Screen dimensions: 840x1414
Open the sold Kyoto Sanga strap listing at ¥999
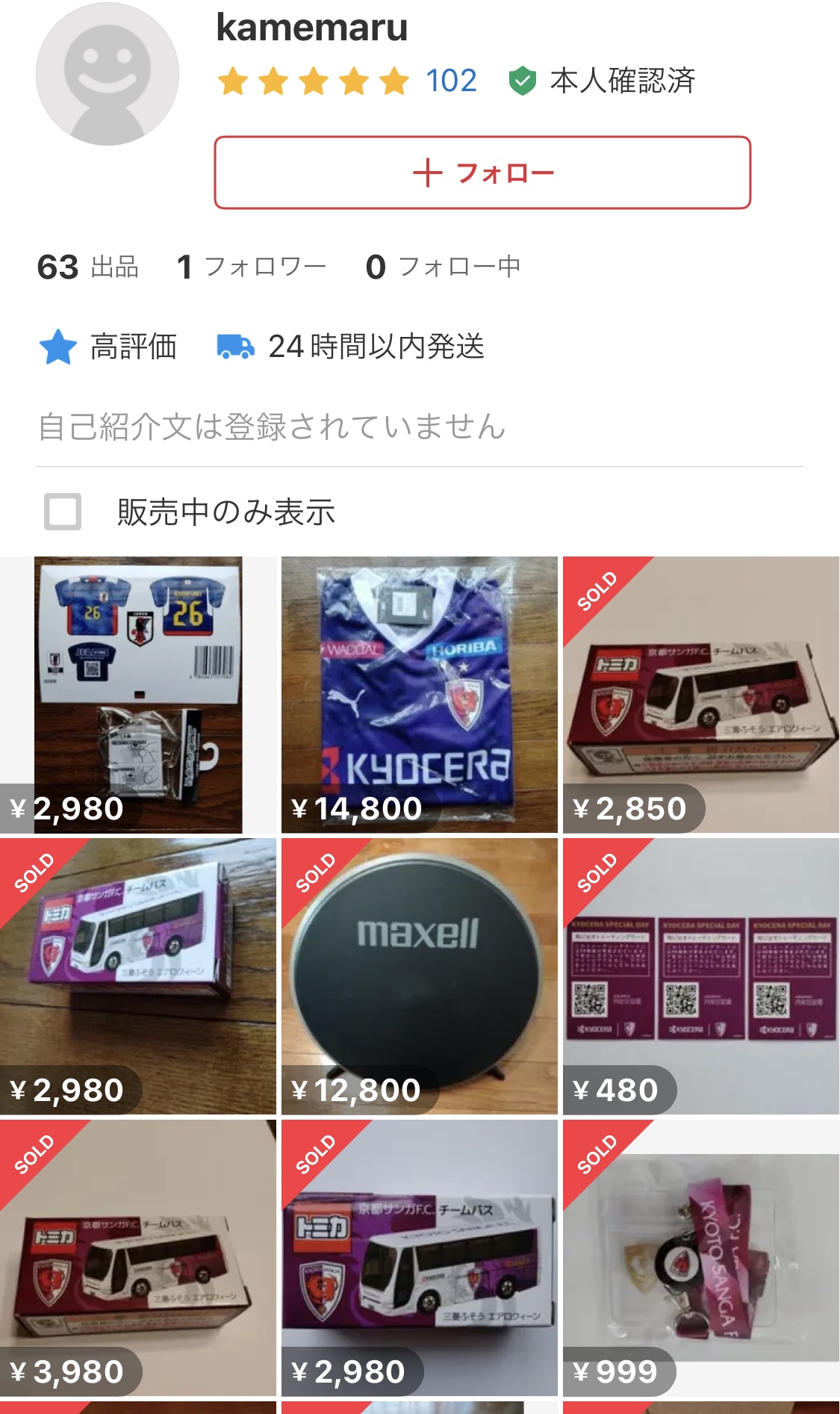(700, 1257)
